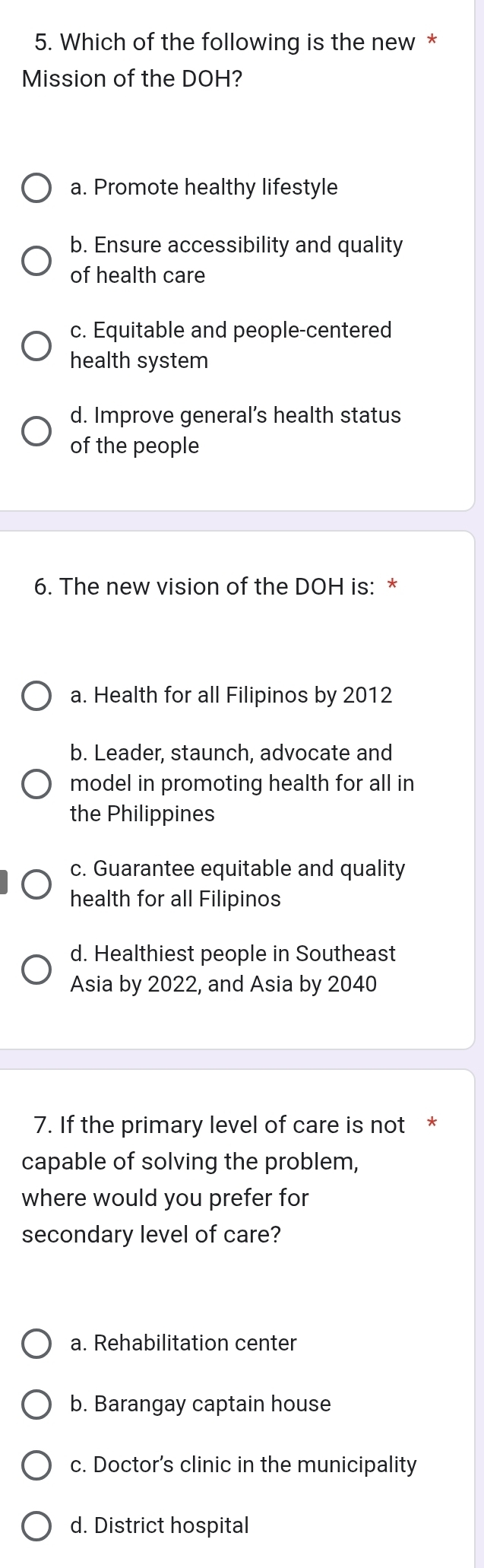Mark 'd. Improve general's health status' option
This screenshot has width=484, height=1568.
[36, 430]
